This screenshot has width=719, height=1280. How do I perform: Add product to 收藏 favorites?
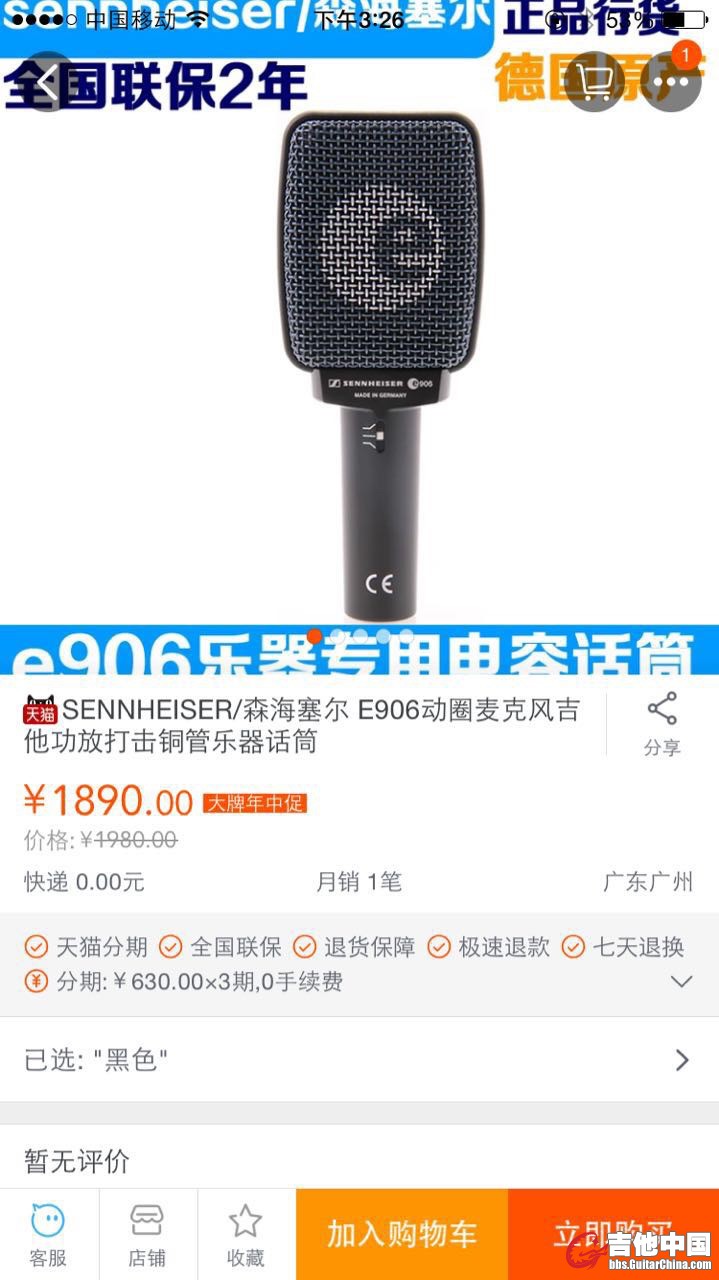click(x=245, y=1234)
